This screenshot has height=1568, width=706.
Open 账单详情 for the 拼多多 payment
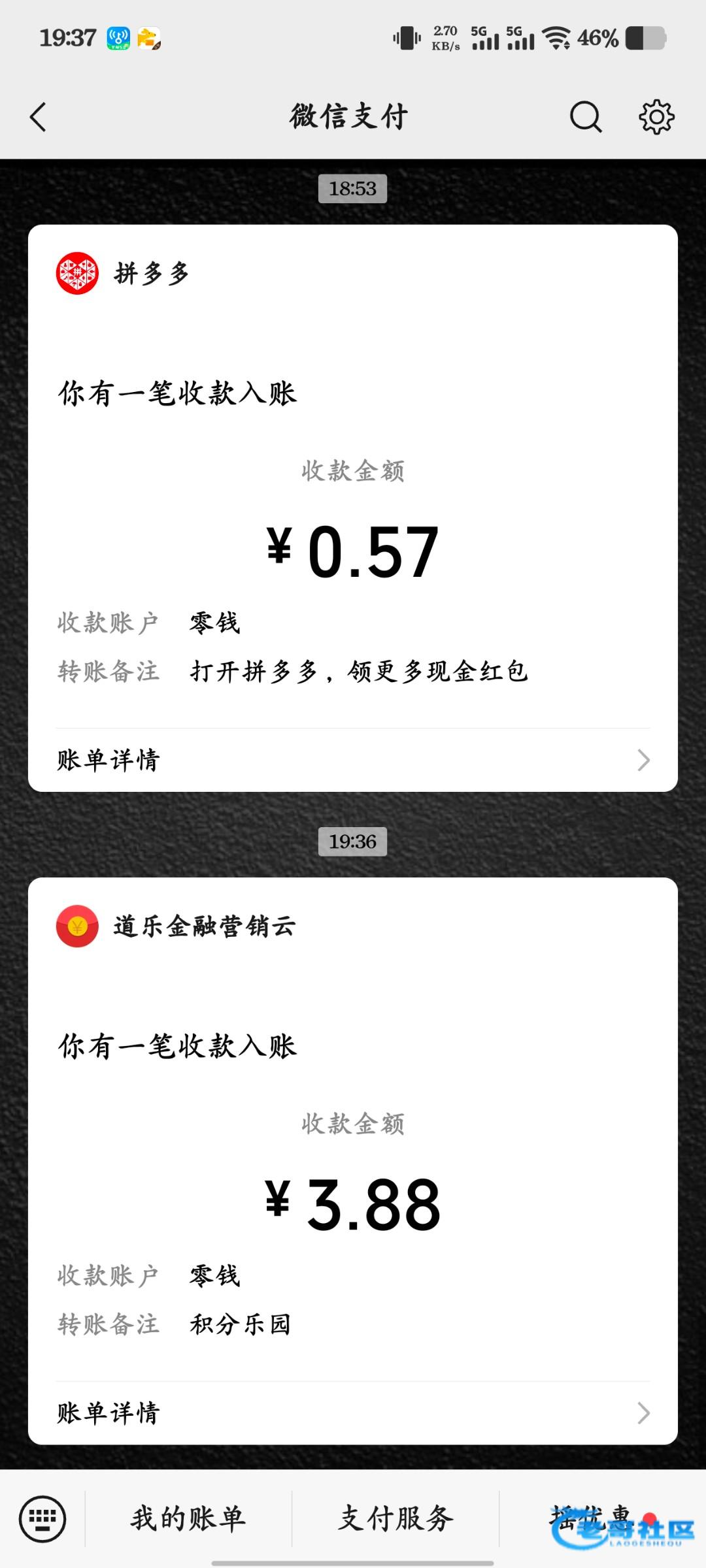[353, 760]
